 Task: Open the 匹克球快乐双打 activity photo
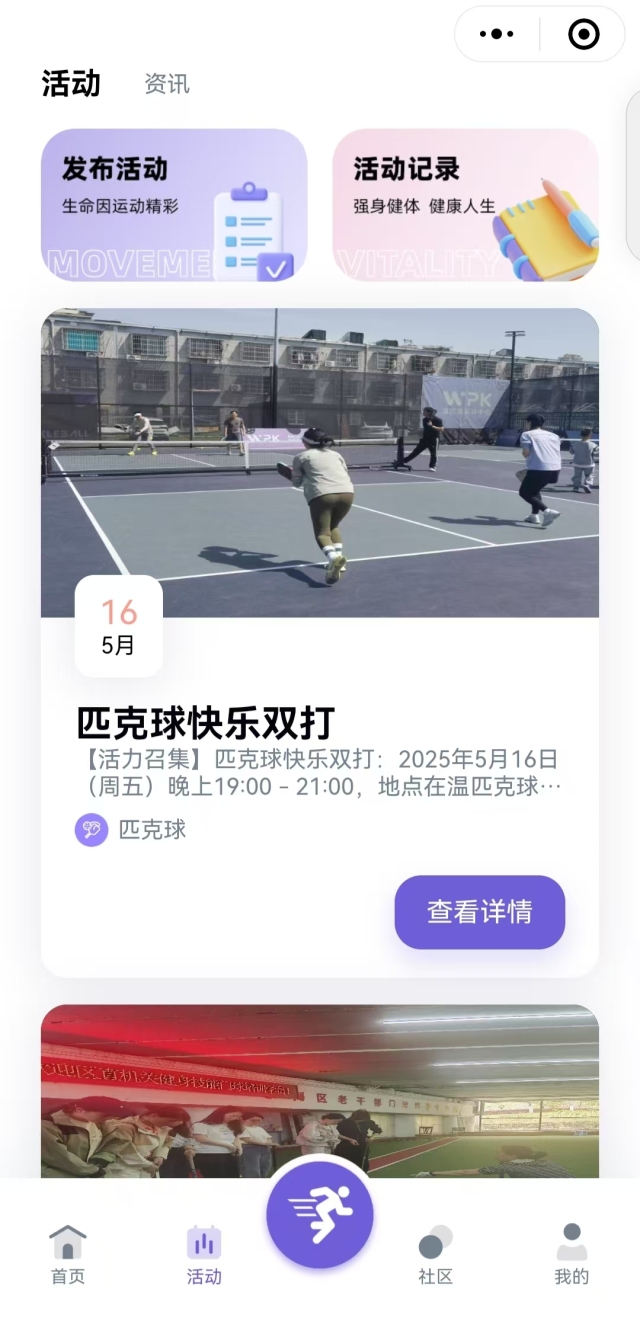tap(320, 462)
